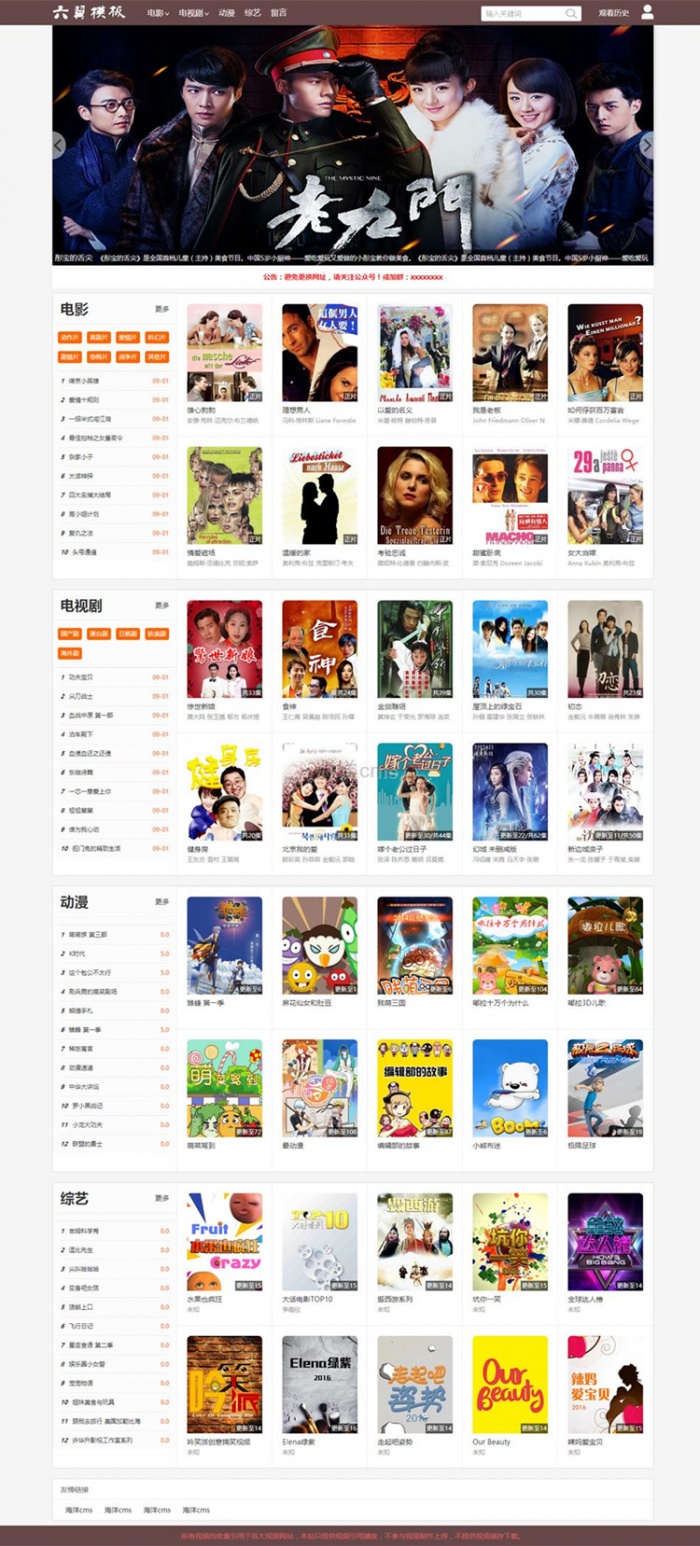Open the 理想男人 movie card
The width and height of the screenshot is (700, 1546).
pyautogui.click(x=319, y=353)
